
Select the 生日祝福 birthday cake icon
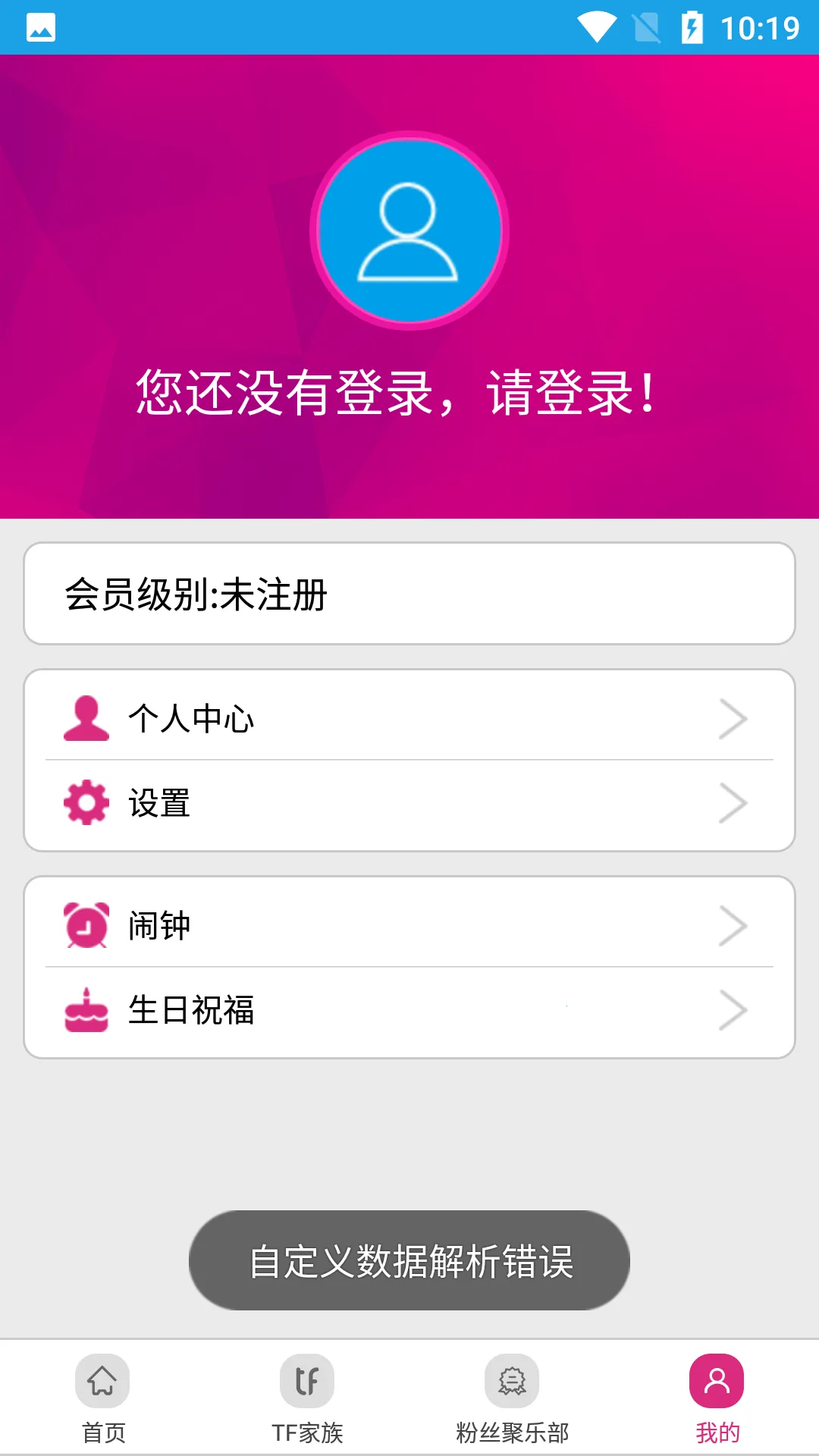coord(85,1009)
